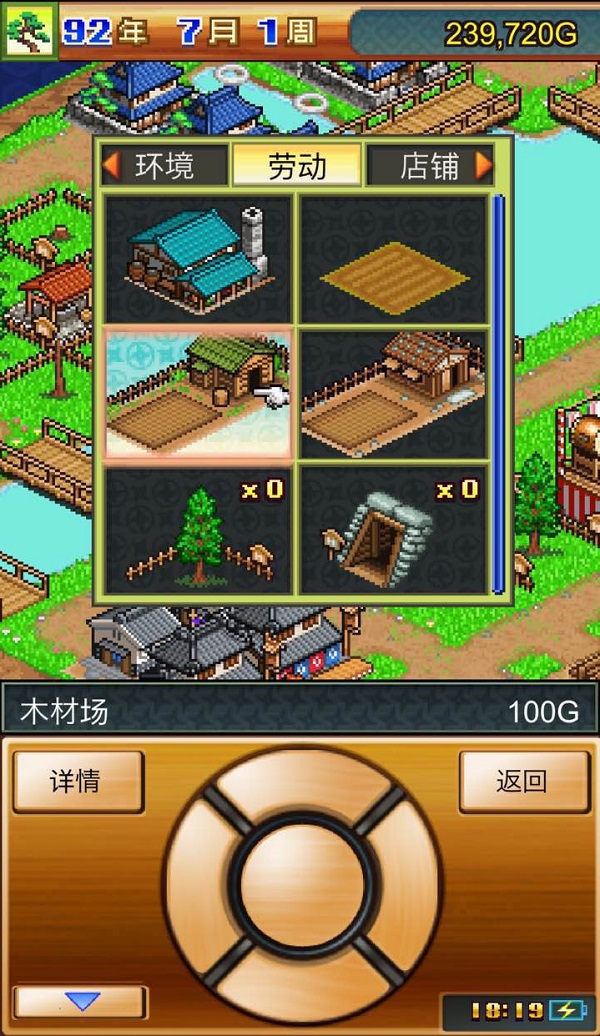Collapse the control pad with blue arrow

[82, 1001]
